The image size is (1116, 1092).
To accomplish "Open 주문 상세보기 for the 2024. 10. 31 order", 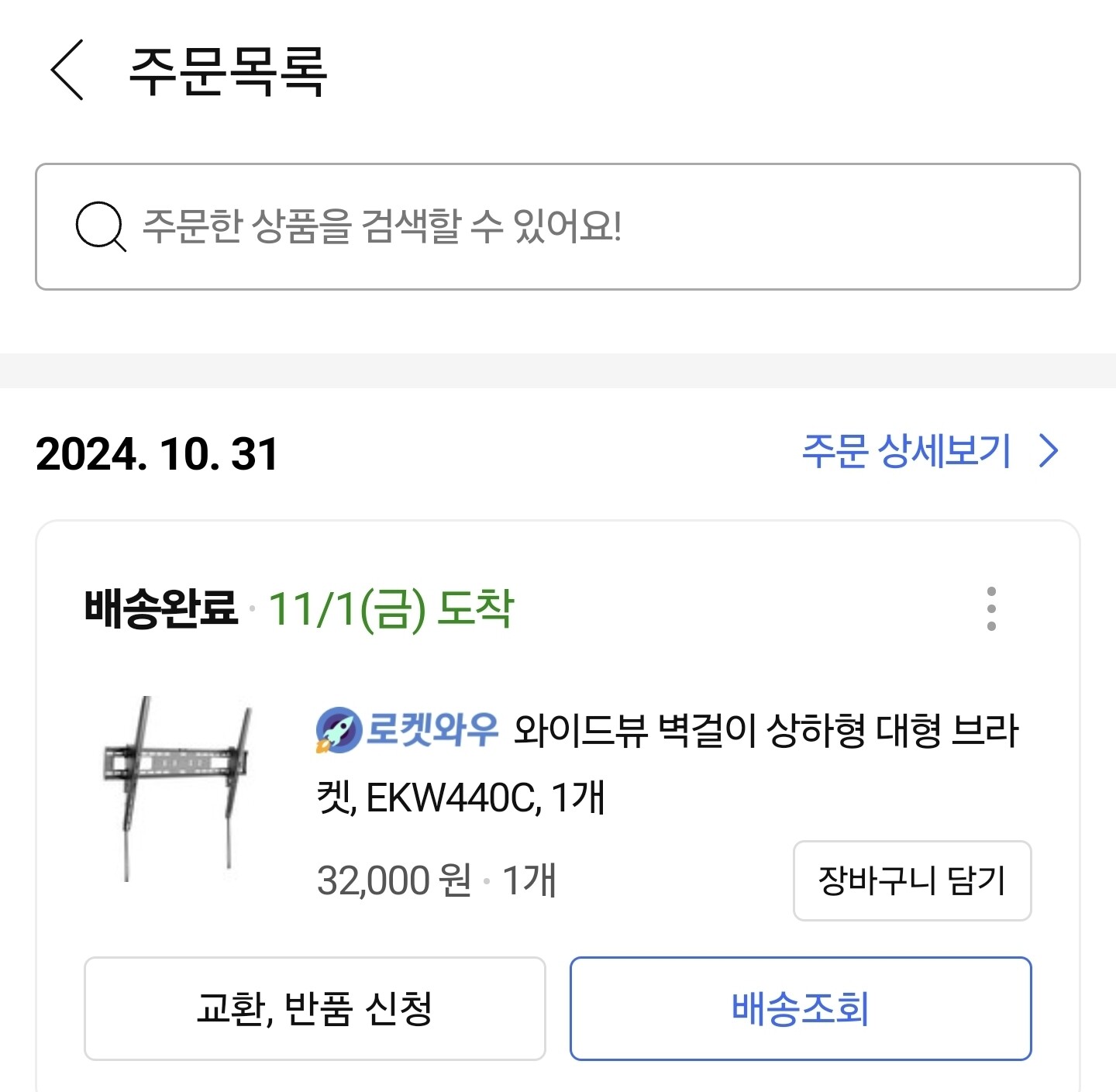I will (928, 451).
